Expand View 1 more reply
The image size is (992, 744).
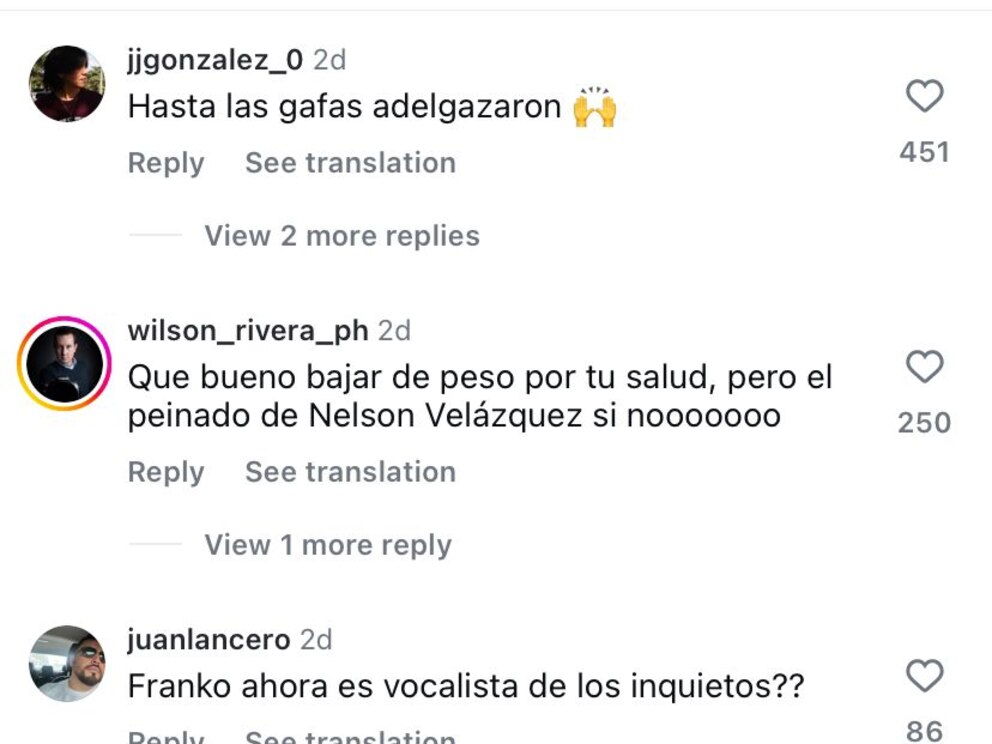(327, 545)
